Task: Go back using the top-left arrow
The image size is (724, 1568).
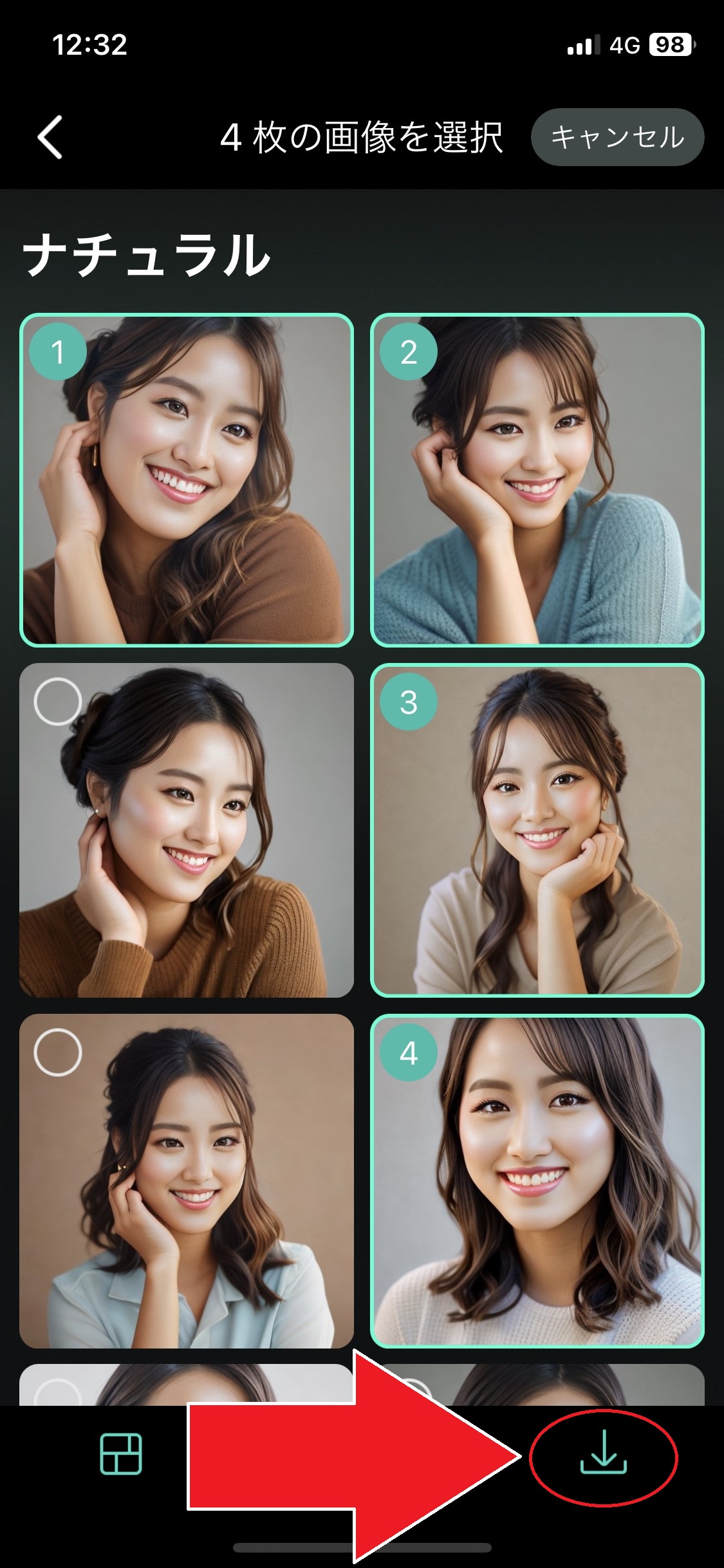Action: pyautogui.click(x=50, y=136)
